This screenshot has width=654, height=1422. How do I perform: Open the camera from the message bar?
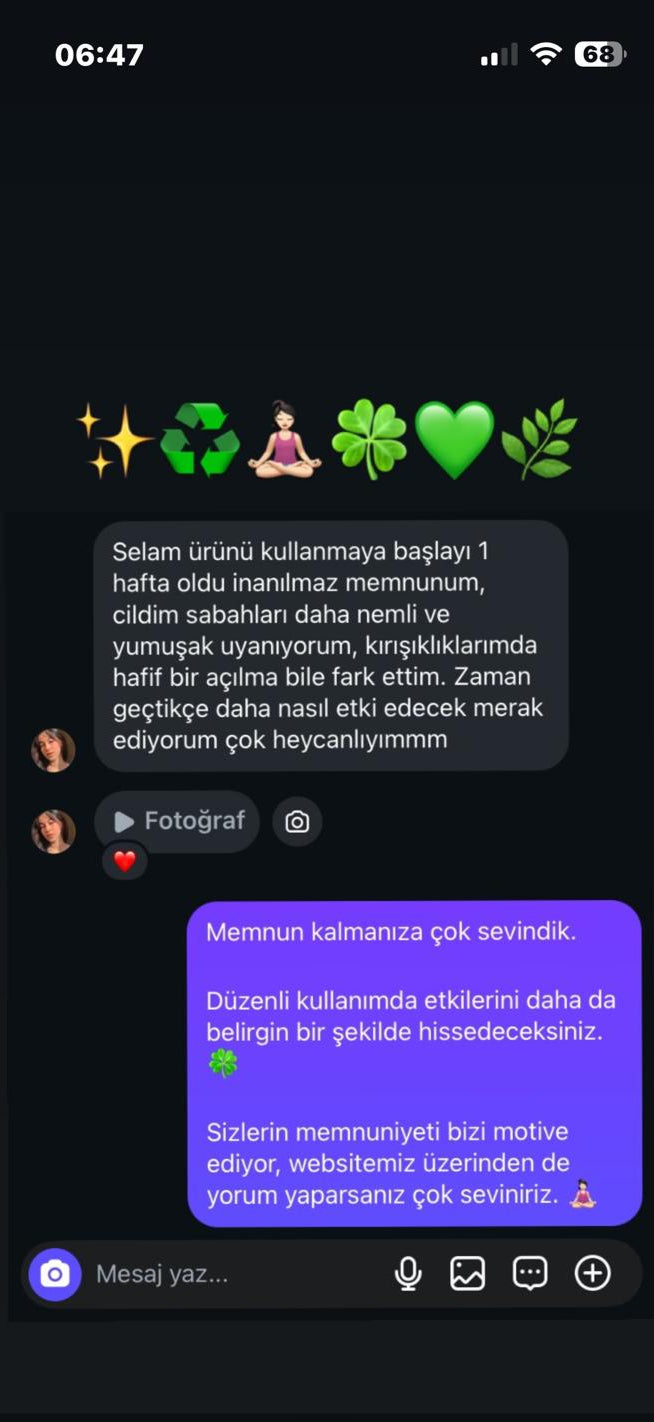click(55, 1274)
